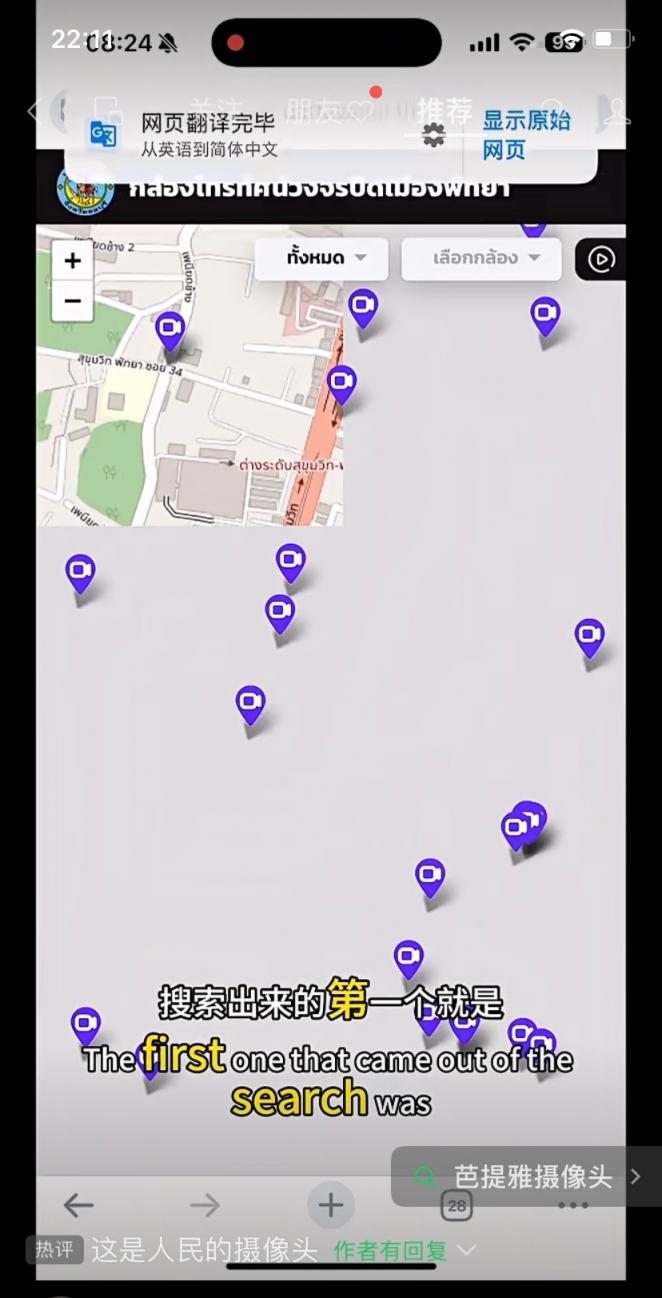
Task: Switch to the 关注 tab
Action: coord(215,109)
